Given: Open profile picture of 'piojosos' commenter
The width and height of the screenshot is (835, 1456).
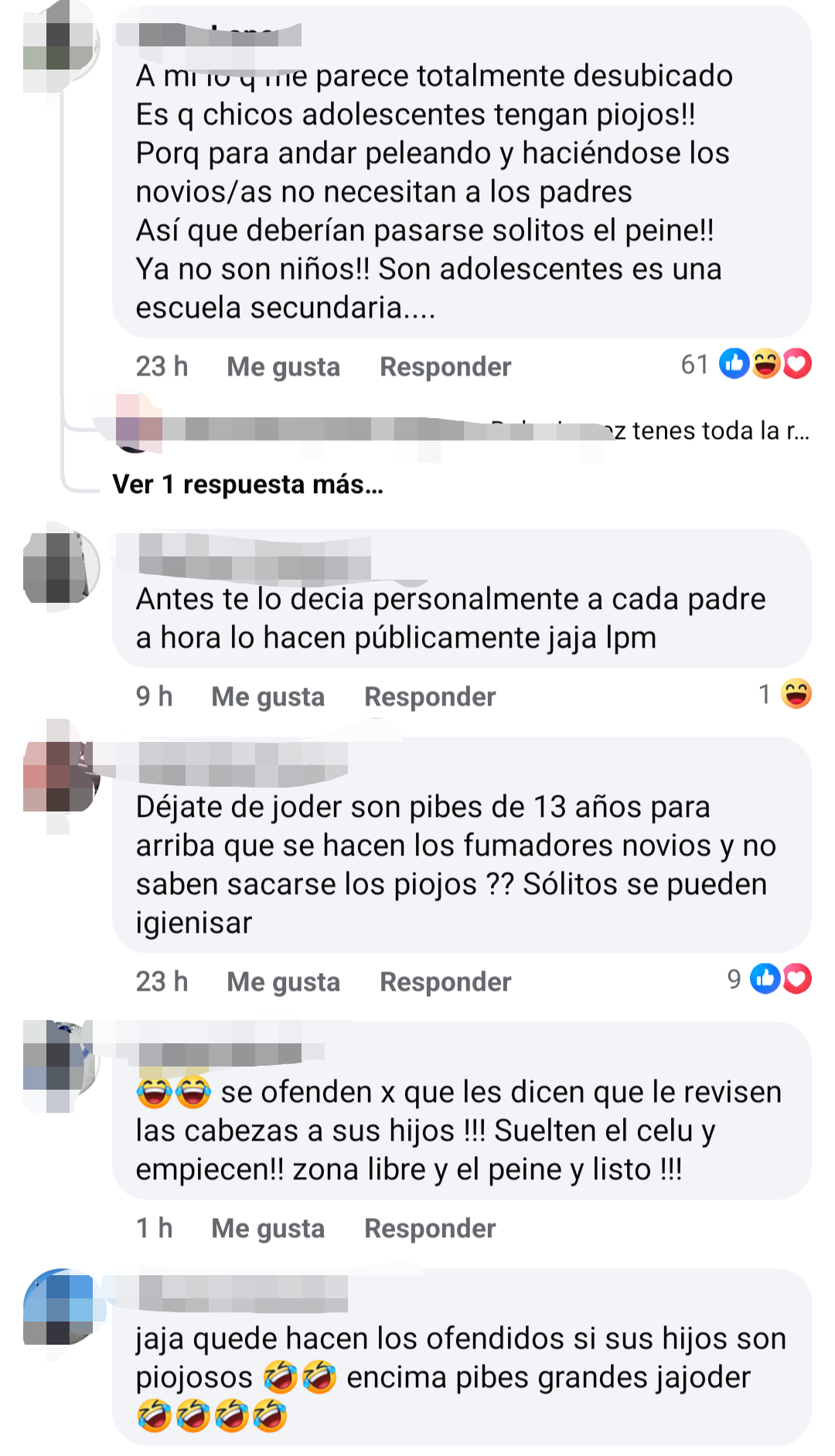Looking at the screenshot, I should coord(60,1306).
